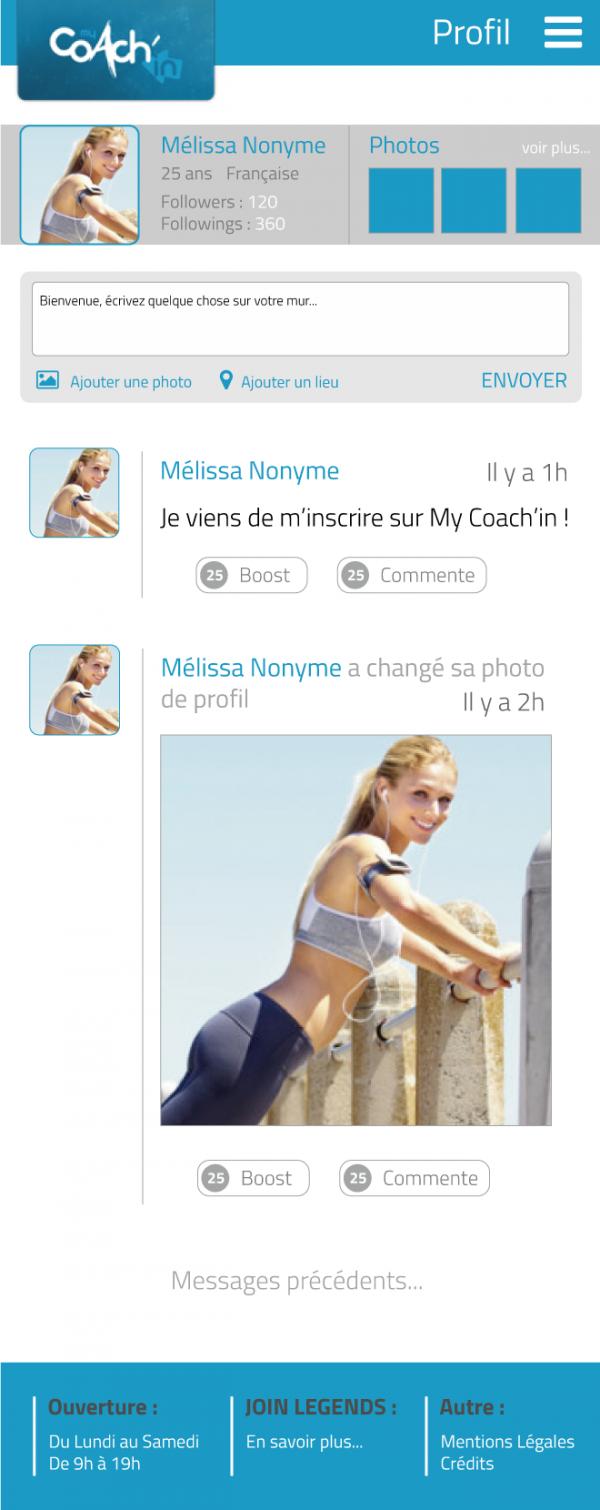Load 'Messages précédents...'
This screenshot has height=1510, width=600.
click(297, 1280)
